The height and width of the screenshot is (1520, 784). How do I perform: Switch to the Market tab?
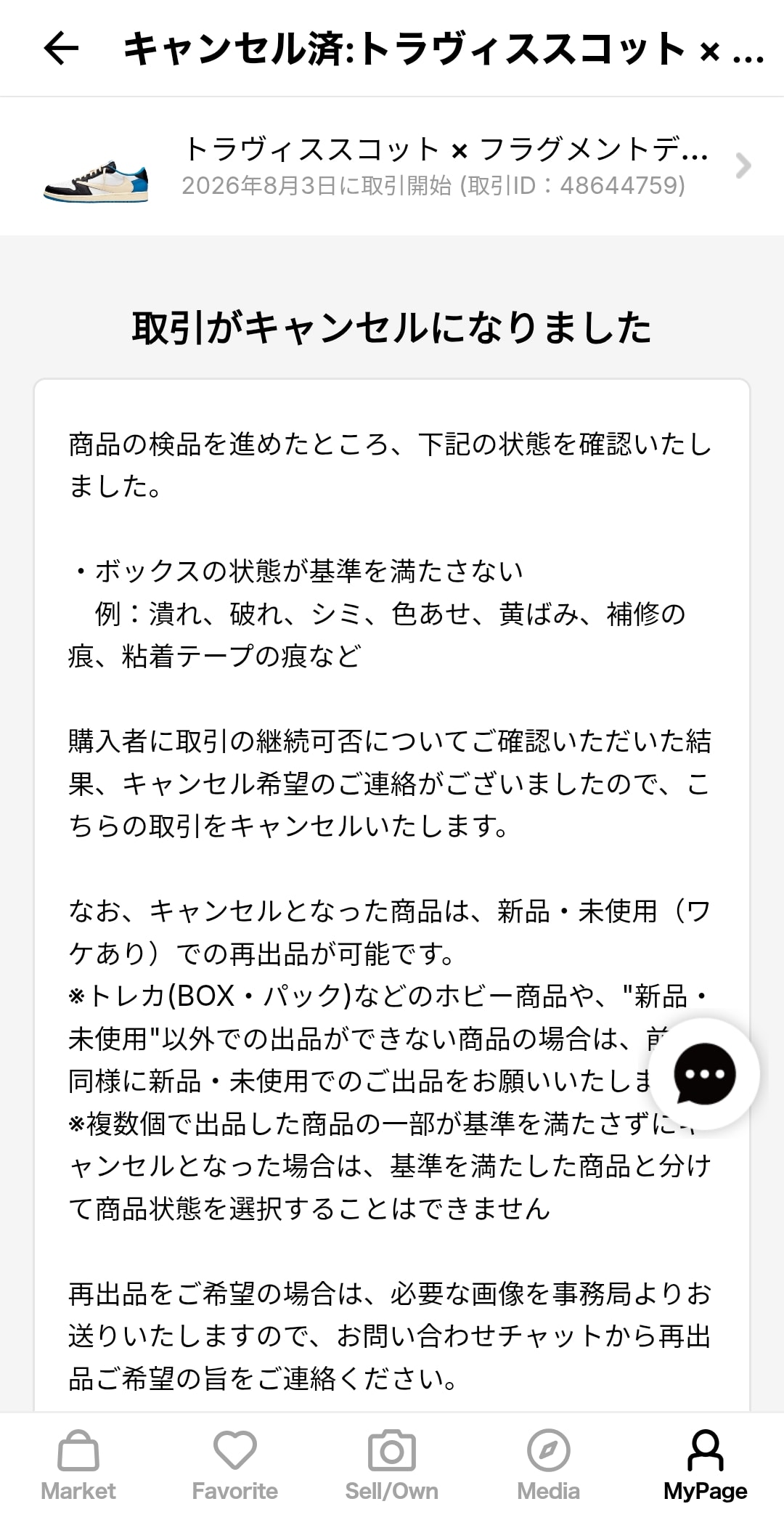tap(78, 1466)
